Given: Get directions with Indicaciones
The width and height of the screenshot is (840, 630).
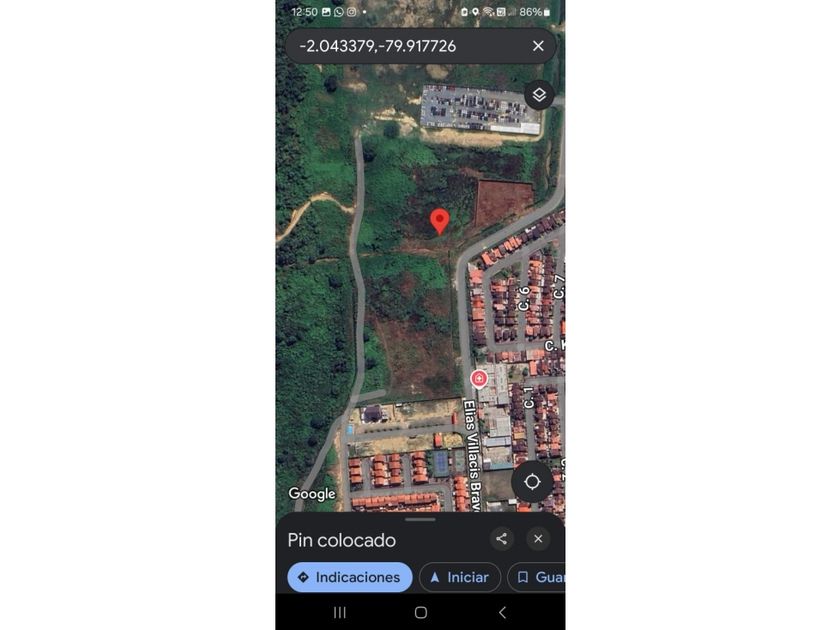Looking at the screenshot, I should tap(350, 577).
